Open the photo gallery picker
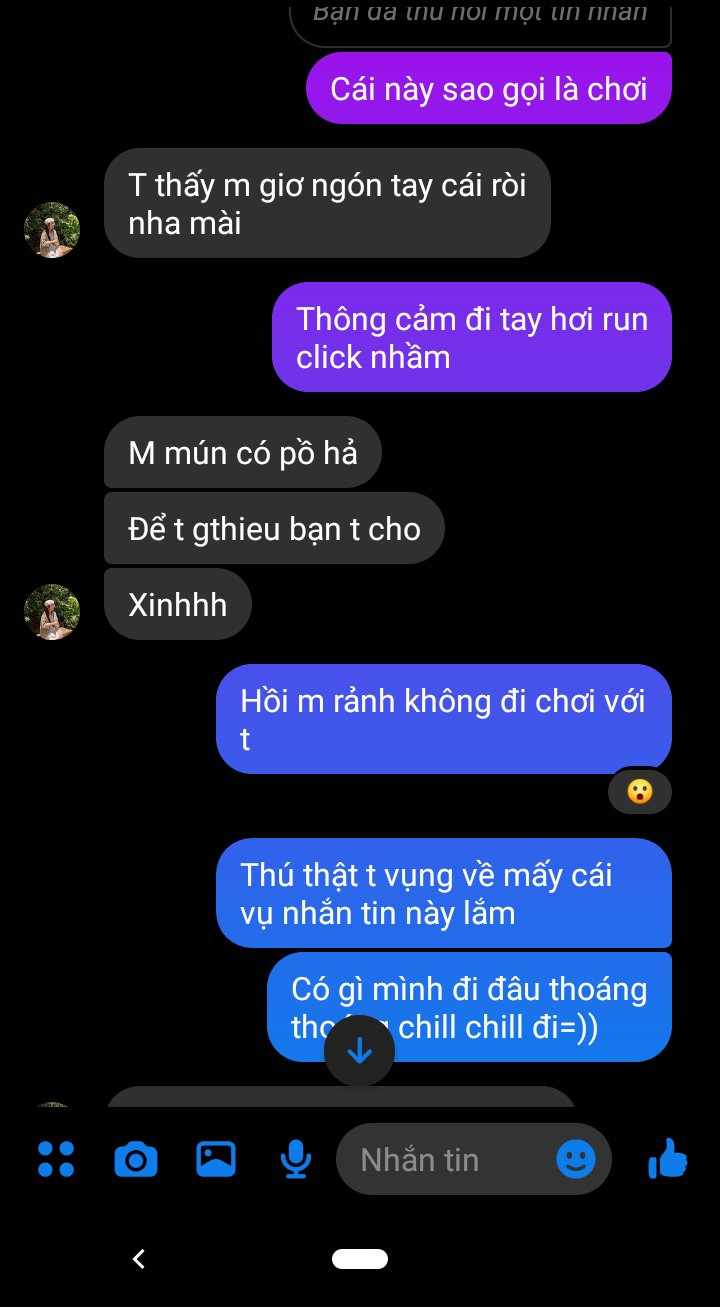Viewport: 720px width, 1307px height. coord(215,1159)
